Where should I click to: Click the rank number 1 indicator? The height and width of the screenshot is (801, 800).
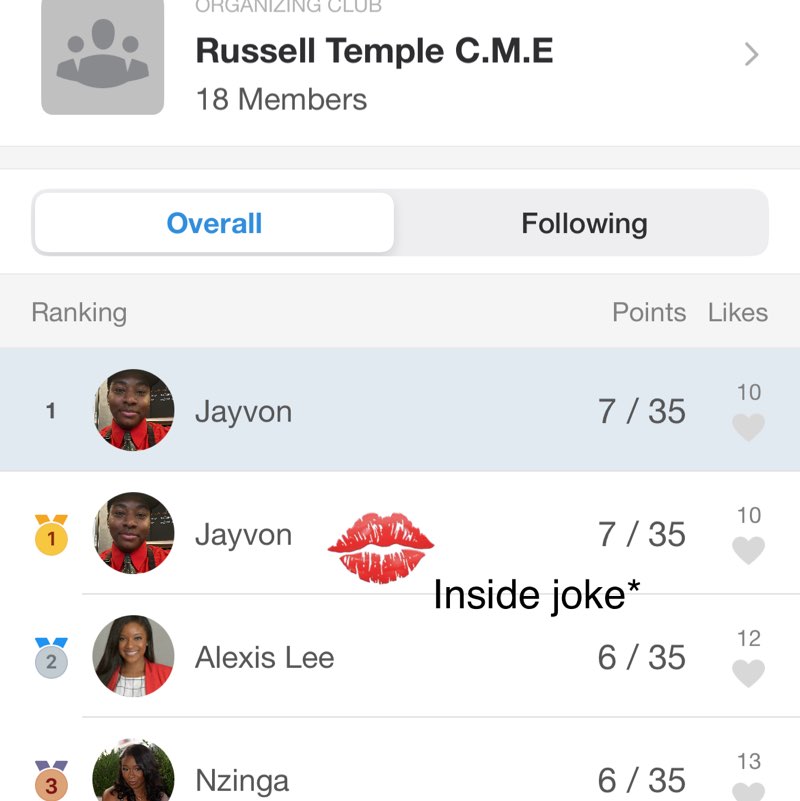(51, 410)
